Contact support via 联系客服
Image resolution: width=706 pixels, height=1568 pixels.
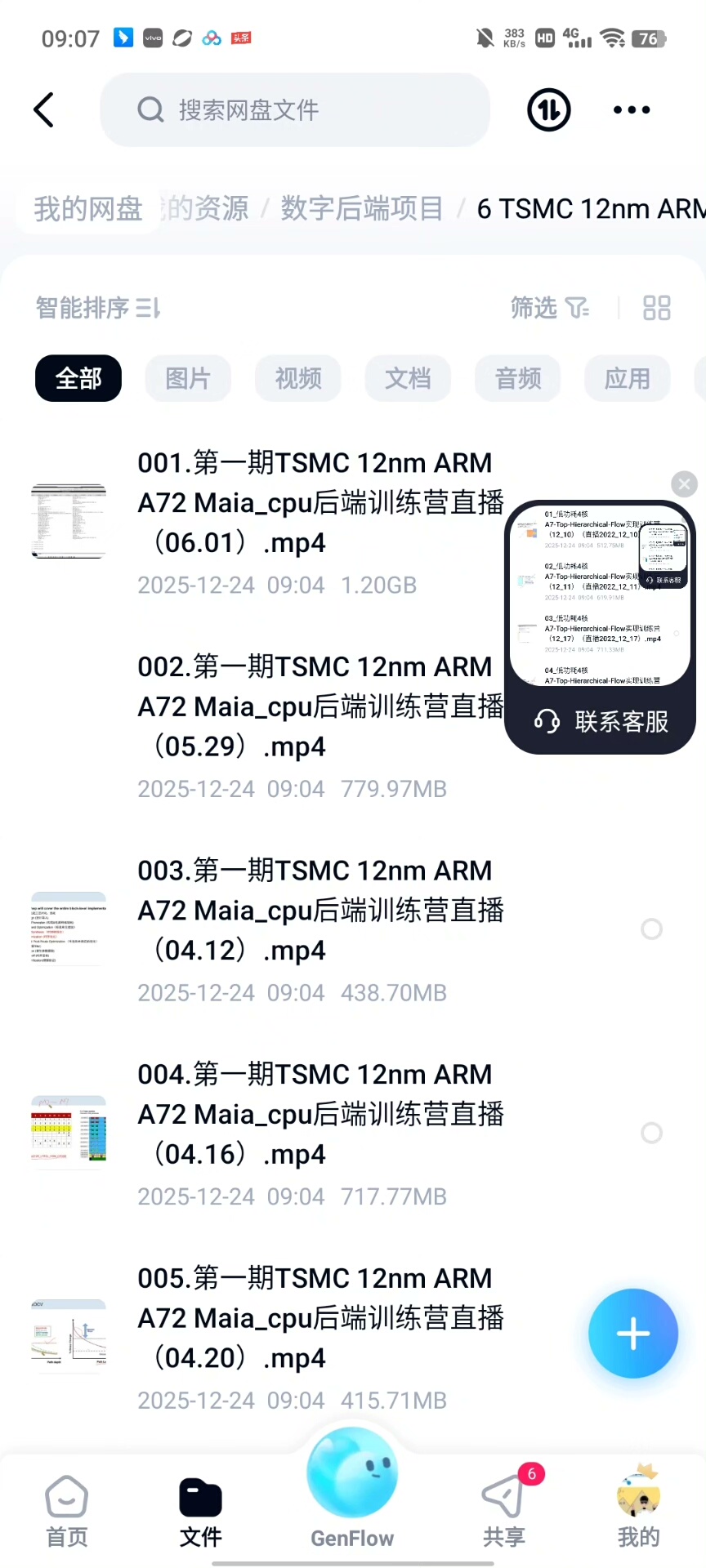601,721
